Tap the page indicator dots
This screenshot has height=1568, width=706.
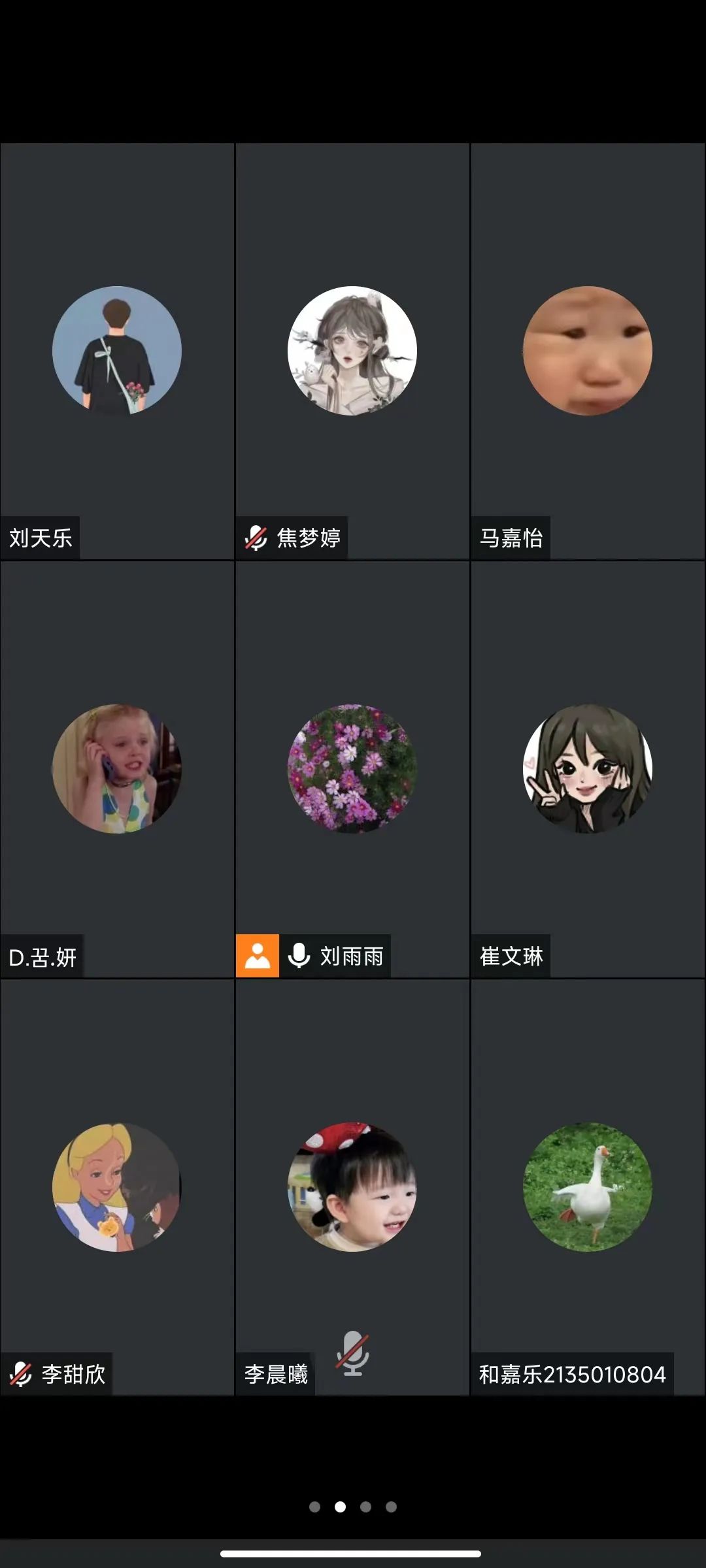click(353, 1507)
